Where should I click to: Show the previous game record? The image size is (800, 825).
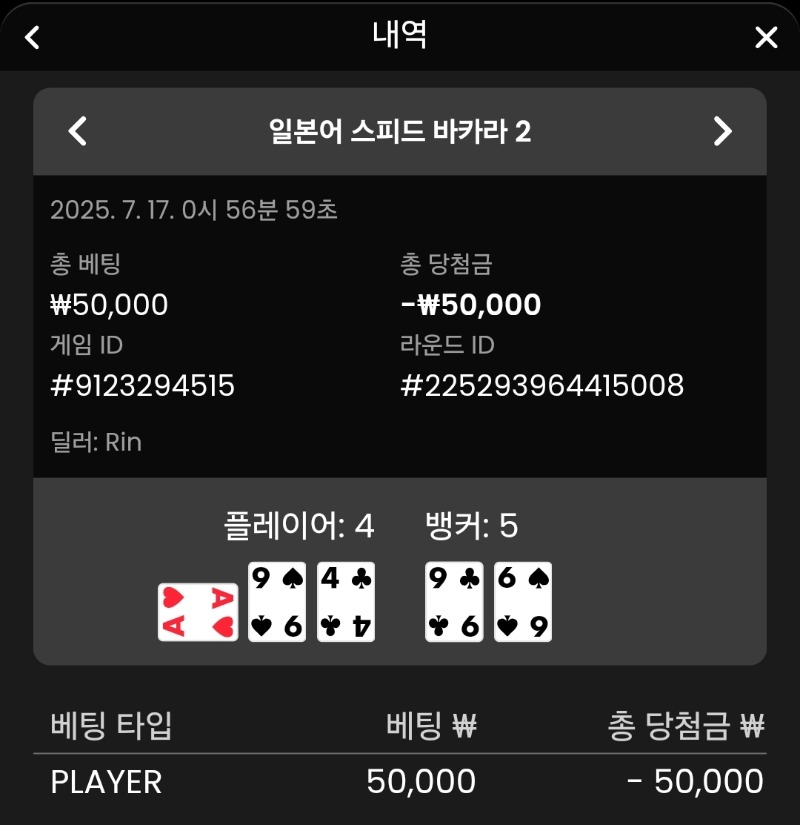78,131
